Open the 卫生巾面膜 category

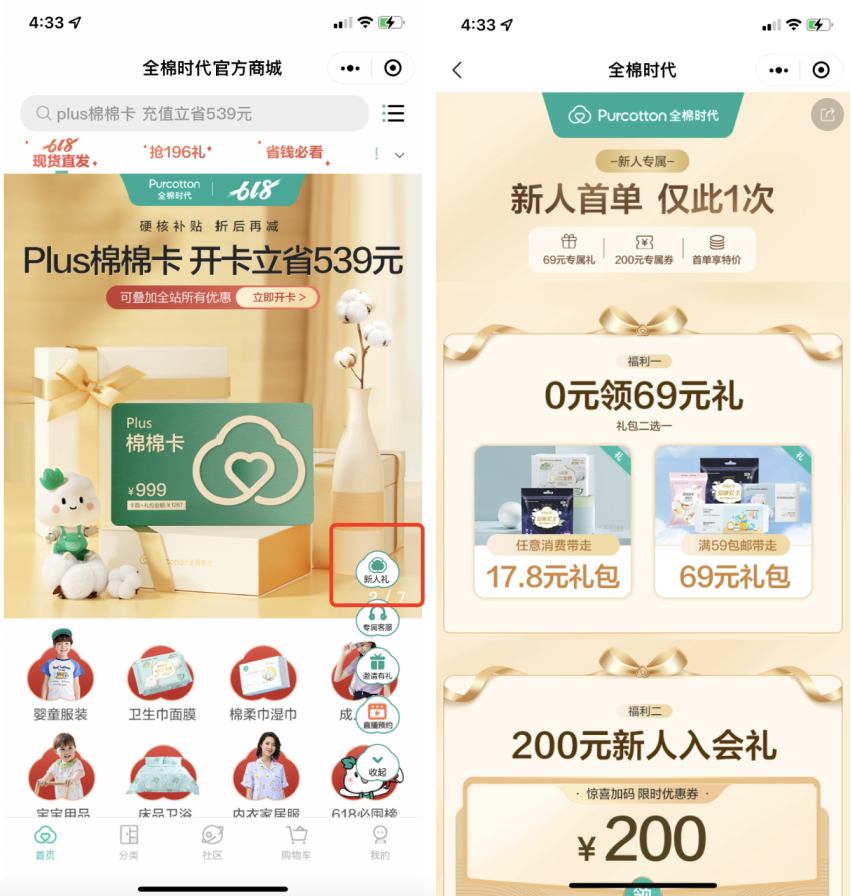(x=162, y=680)
